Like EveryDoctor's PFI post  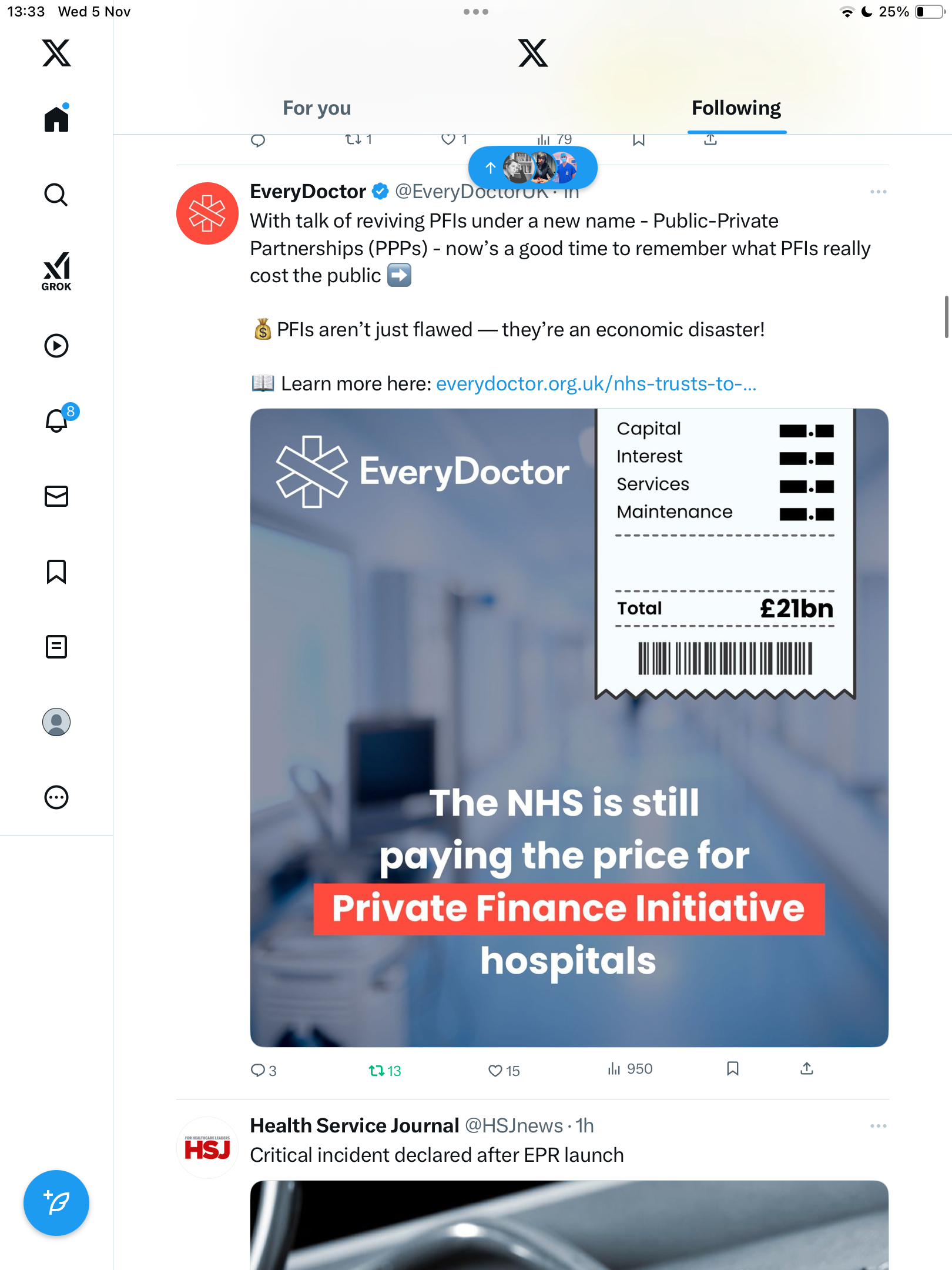click(x=495, y=1070)
